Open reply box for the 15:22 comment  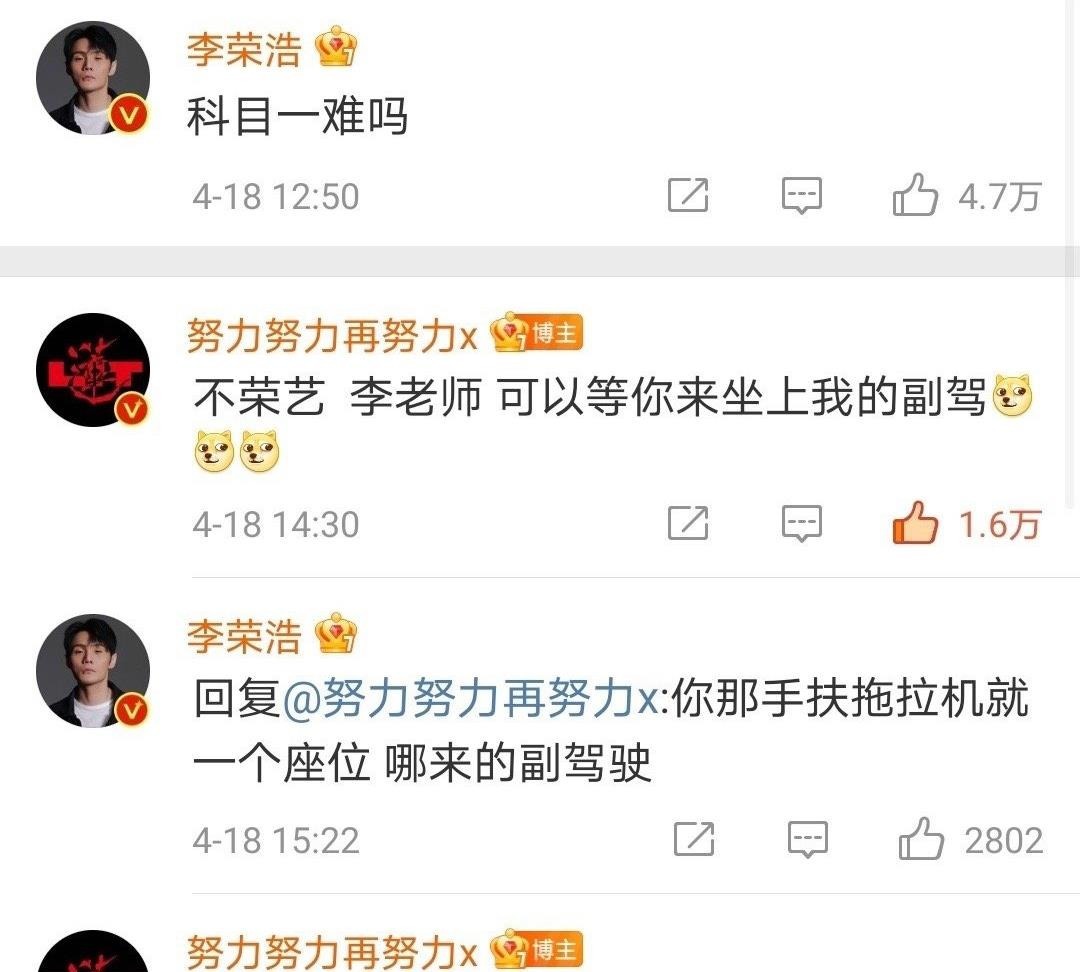point(807,839)
